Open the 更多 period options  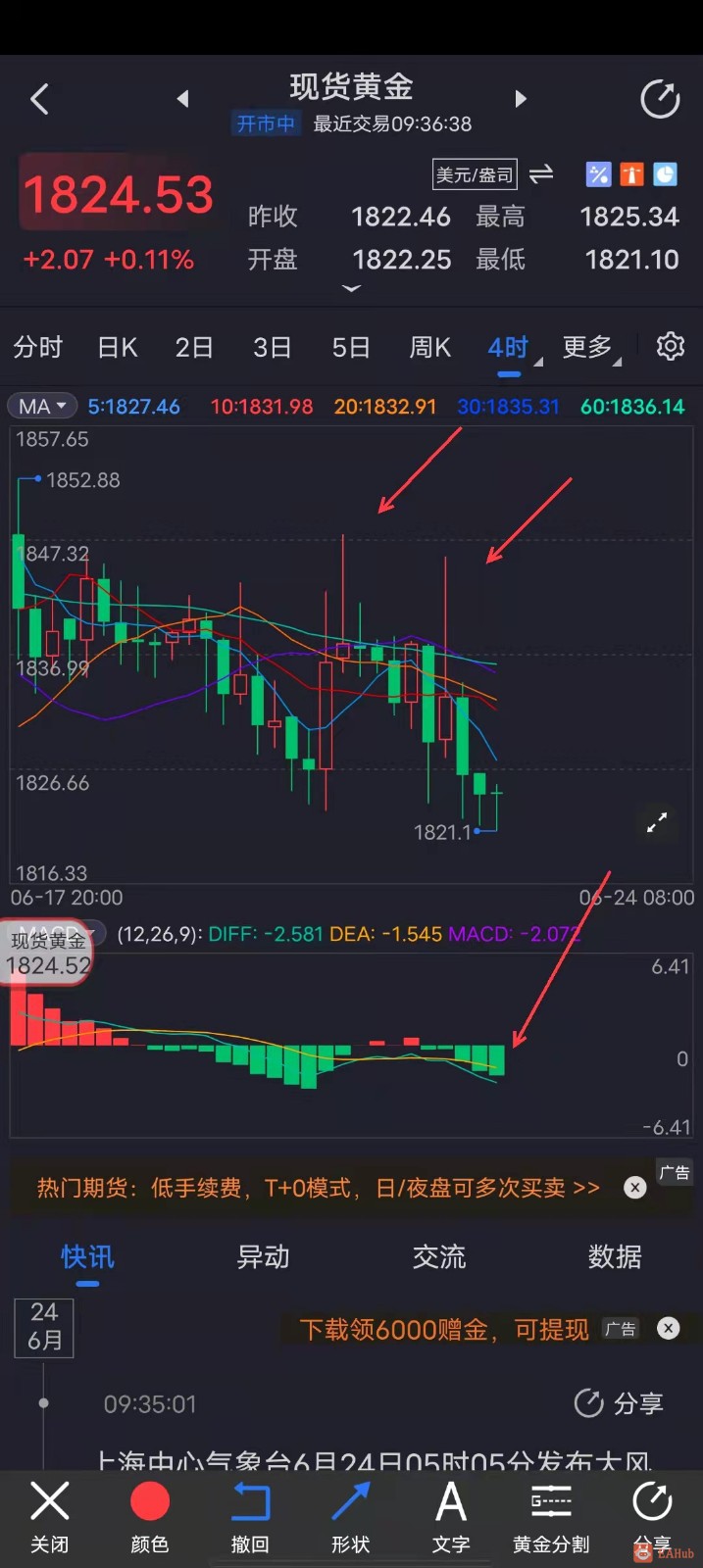[x=589, y=347]
